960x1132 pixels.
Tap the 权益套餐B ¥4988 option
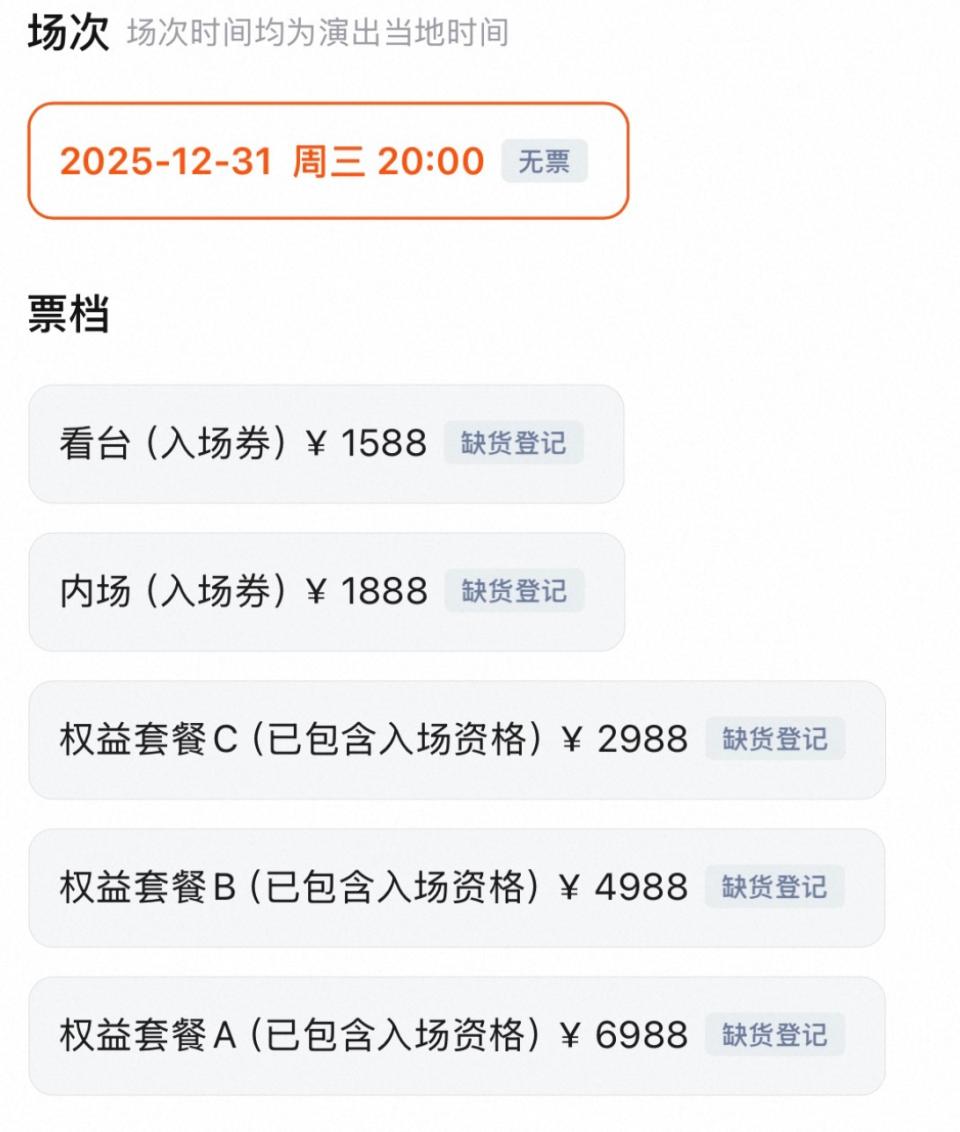coord(456,888)
